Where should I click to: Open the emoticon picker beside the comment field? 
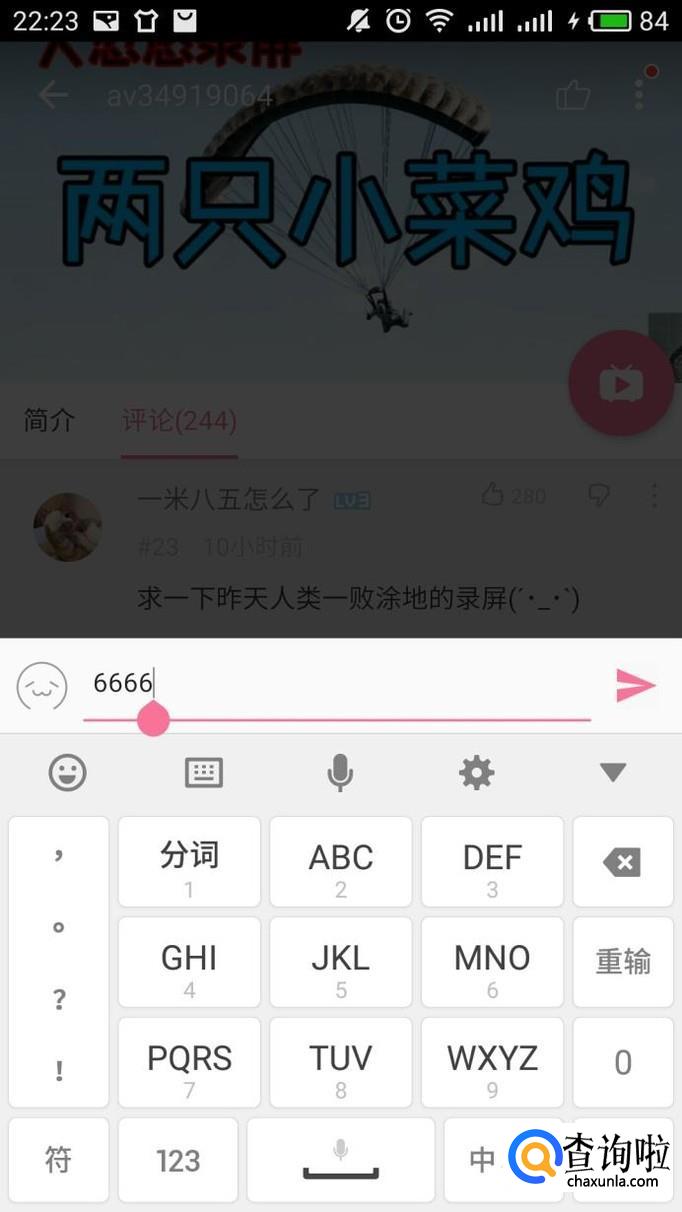(42, 686)
